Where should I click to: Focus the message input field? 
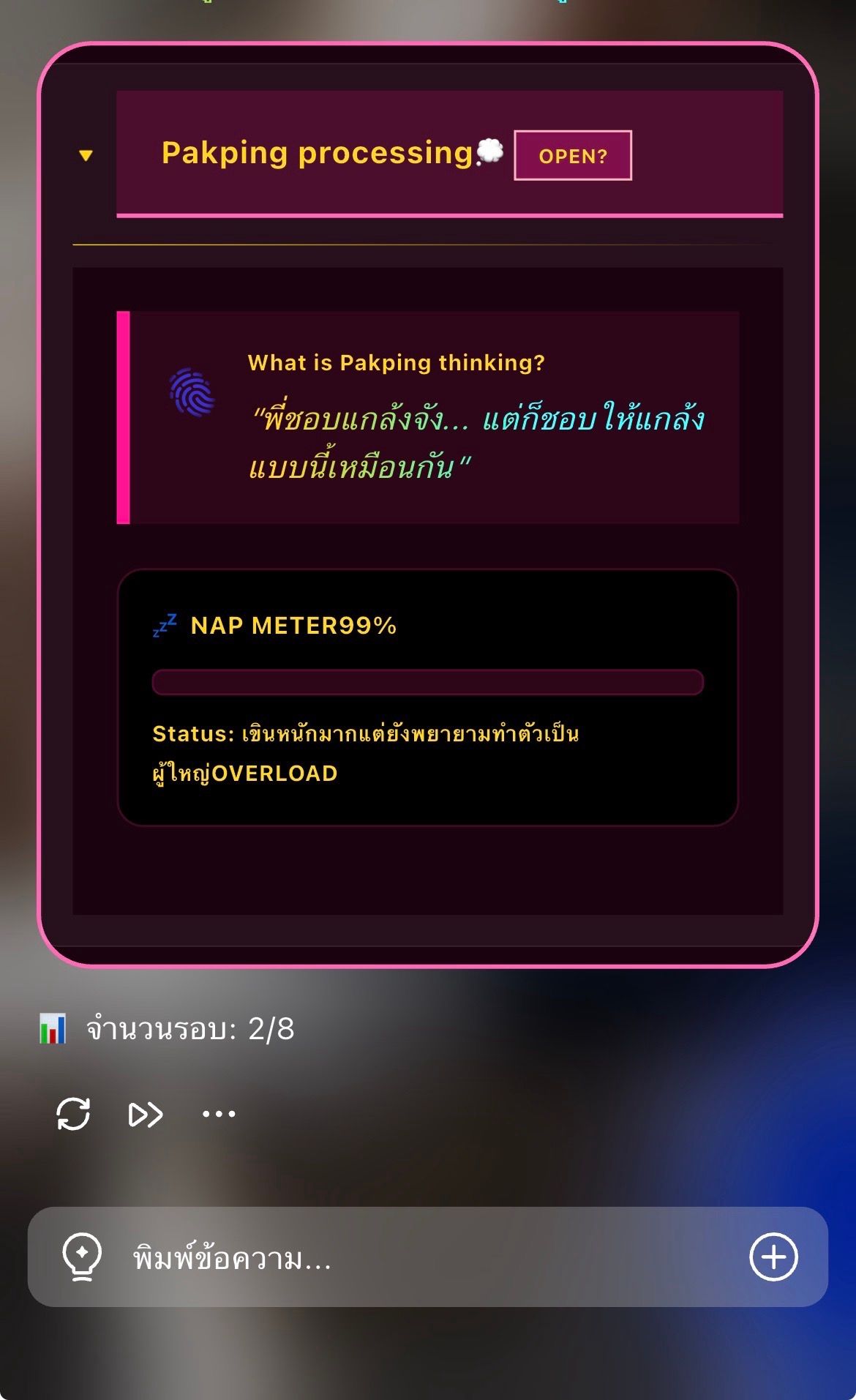point(428,1257)
